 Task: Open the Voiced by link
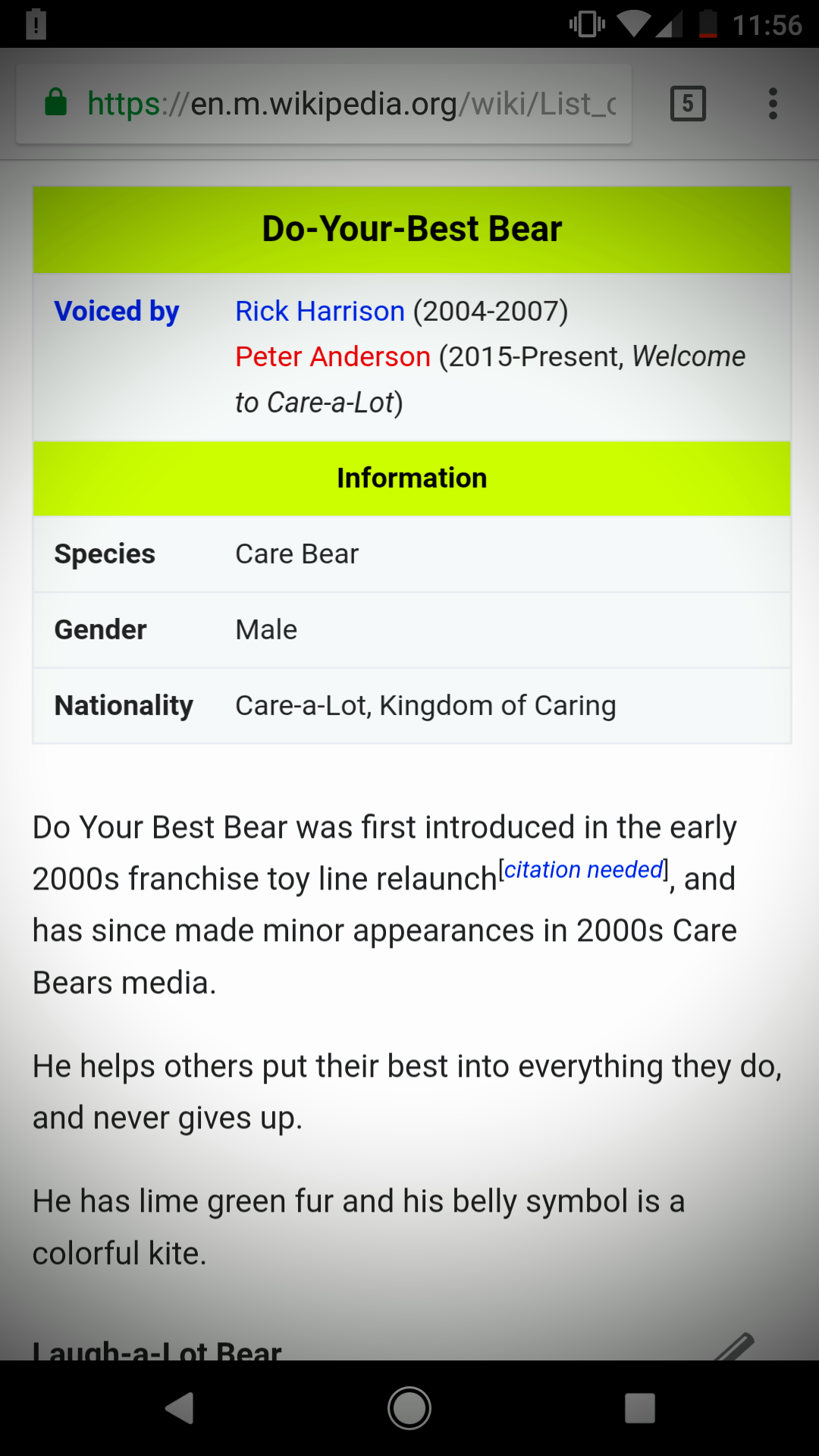[x=117, y=311]
